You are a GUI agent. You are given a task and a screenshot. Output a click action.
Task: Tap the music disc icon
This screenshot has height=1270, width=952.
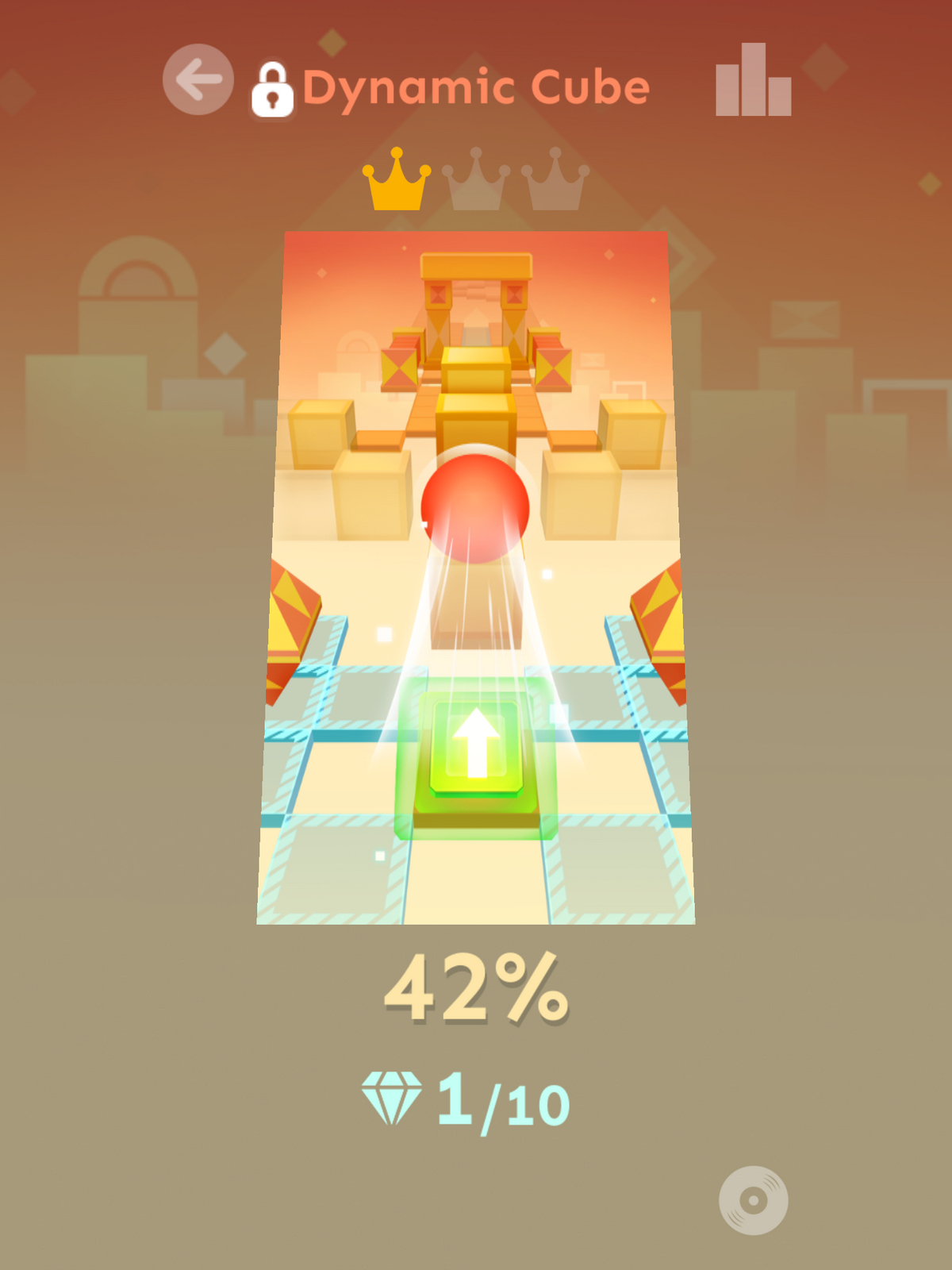753,1199
